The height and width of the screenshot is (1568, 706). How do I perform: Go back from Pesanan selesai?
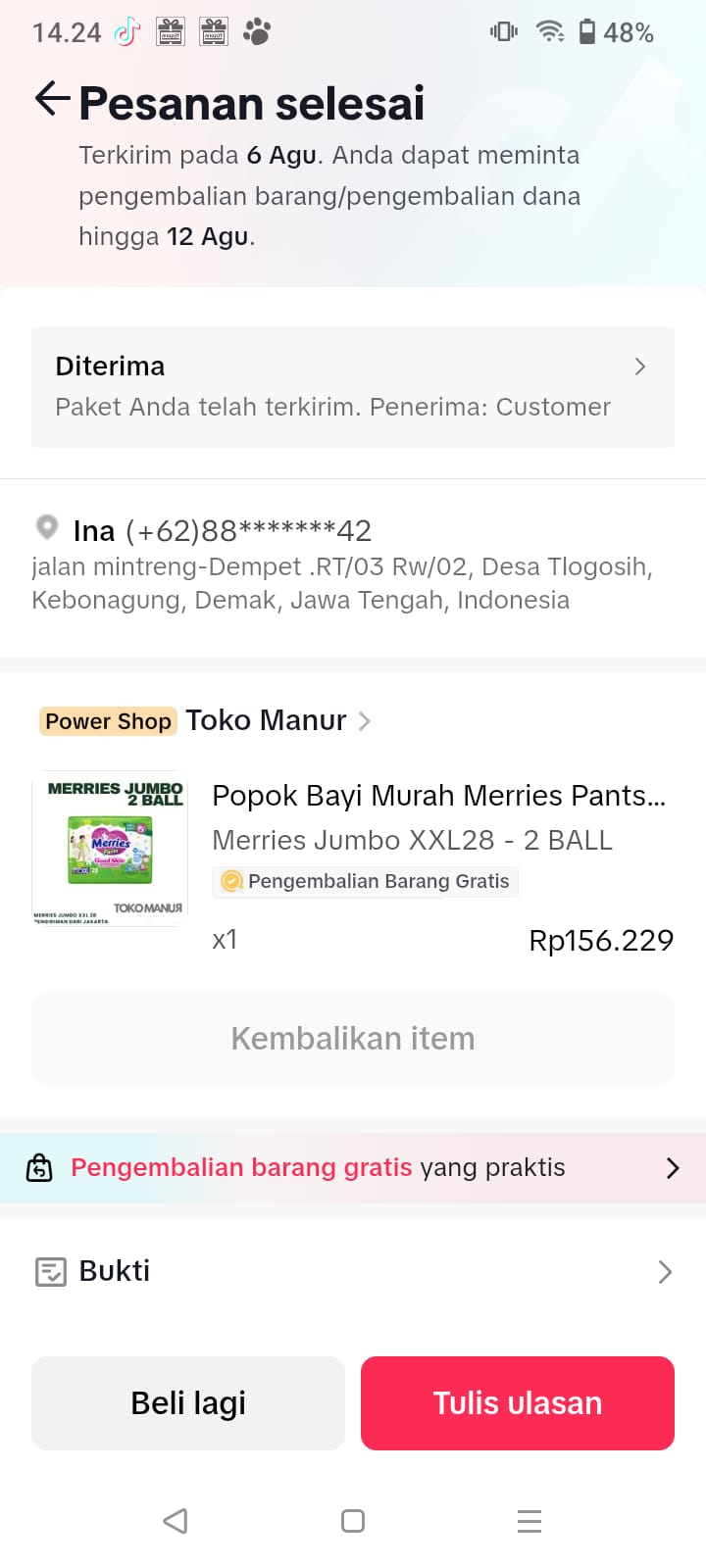(52, 99)
